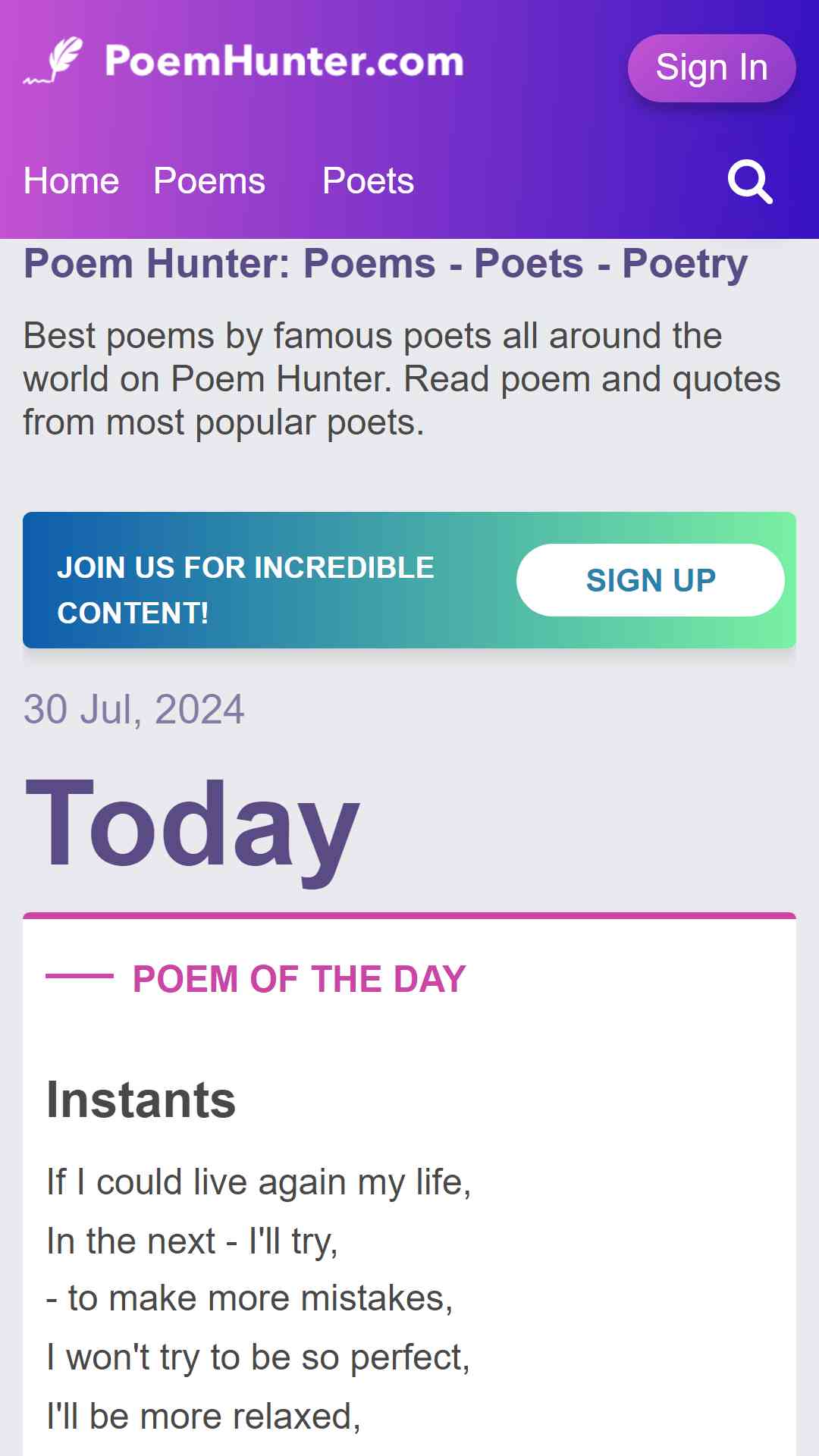Open the poem titled Instants
Viewport: 819px width, 1456px height.
coord(141,1100)
